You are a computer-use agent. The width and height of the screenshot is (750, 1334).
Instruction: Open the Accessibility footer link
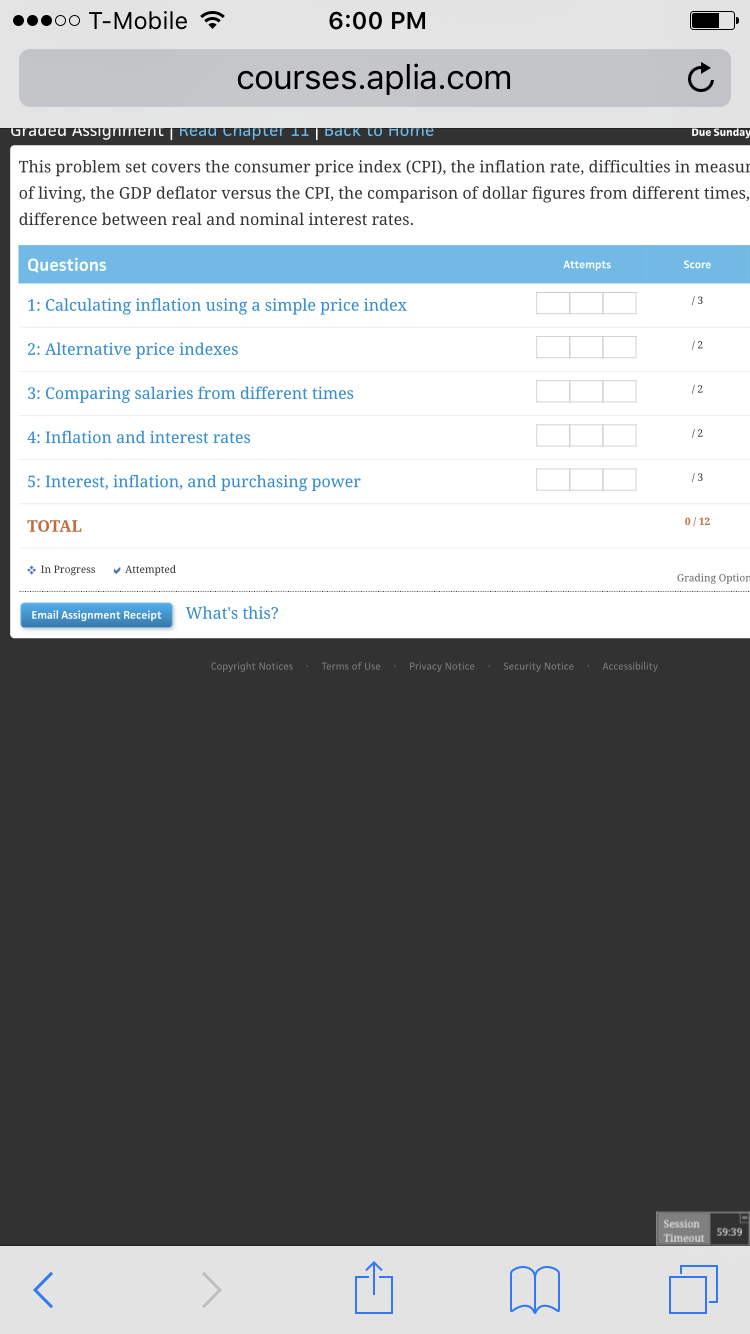(630, 666)
